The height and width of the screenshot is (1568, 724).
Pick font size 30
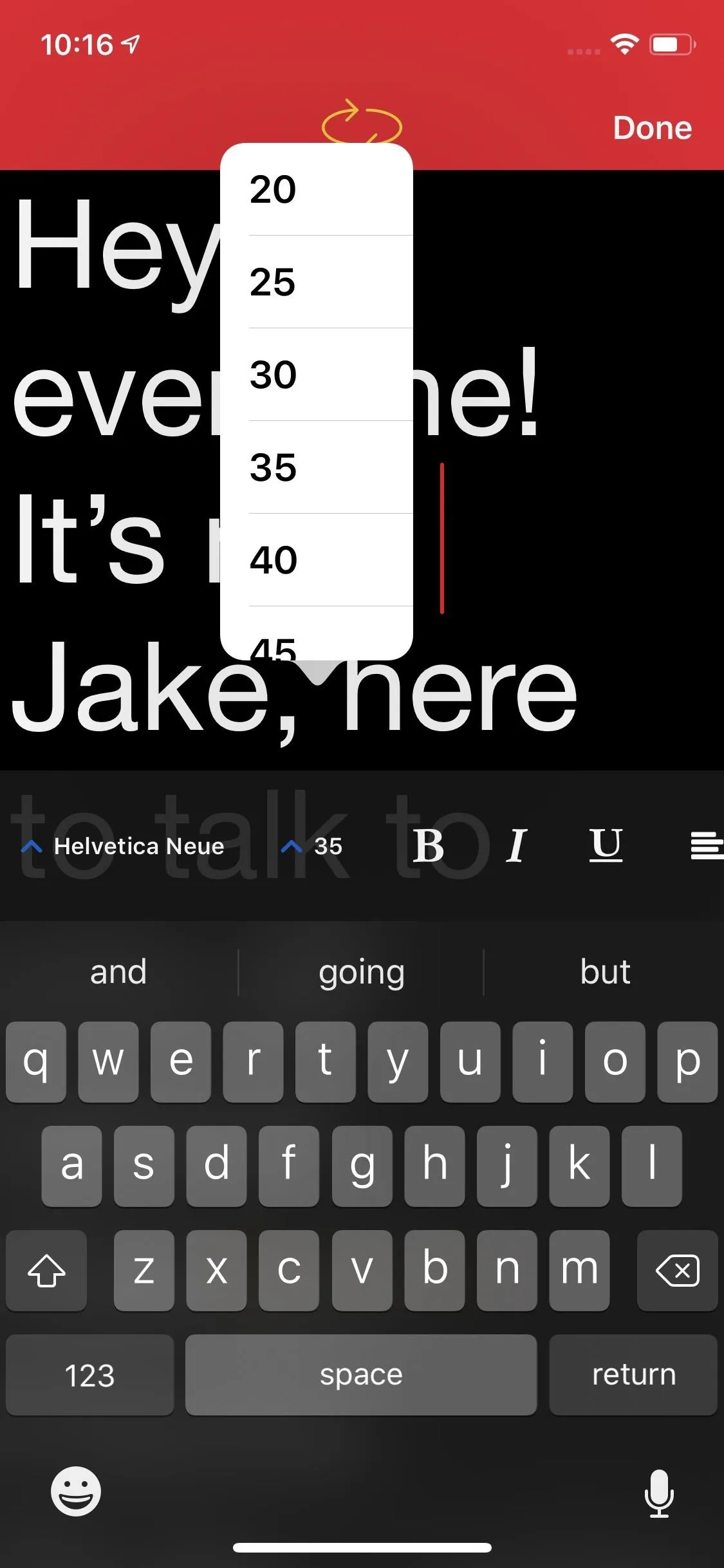(x=317, y=375)
